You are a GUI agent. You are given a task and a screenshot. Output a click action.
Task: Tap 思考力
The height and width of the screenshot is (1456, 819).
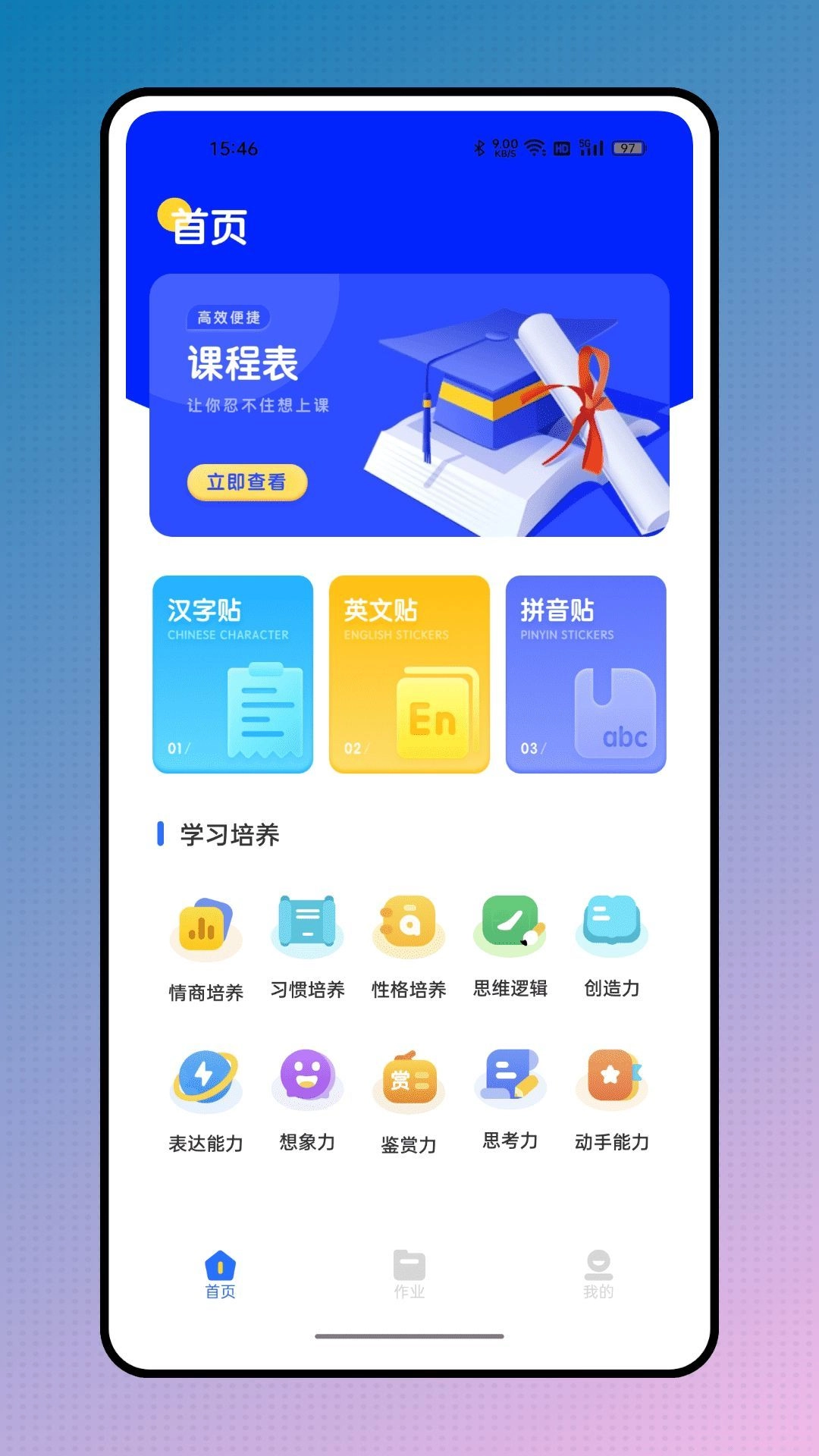click(510, 1098)
